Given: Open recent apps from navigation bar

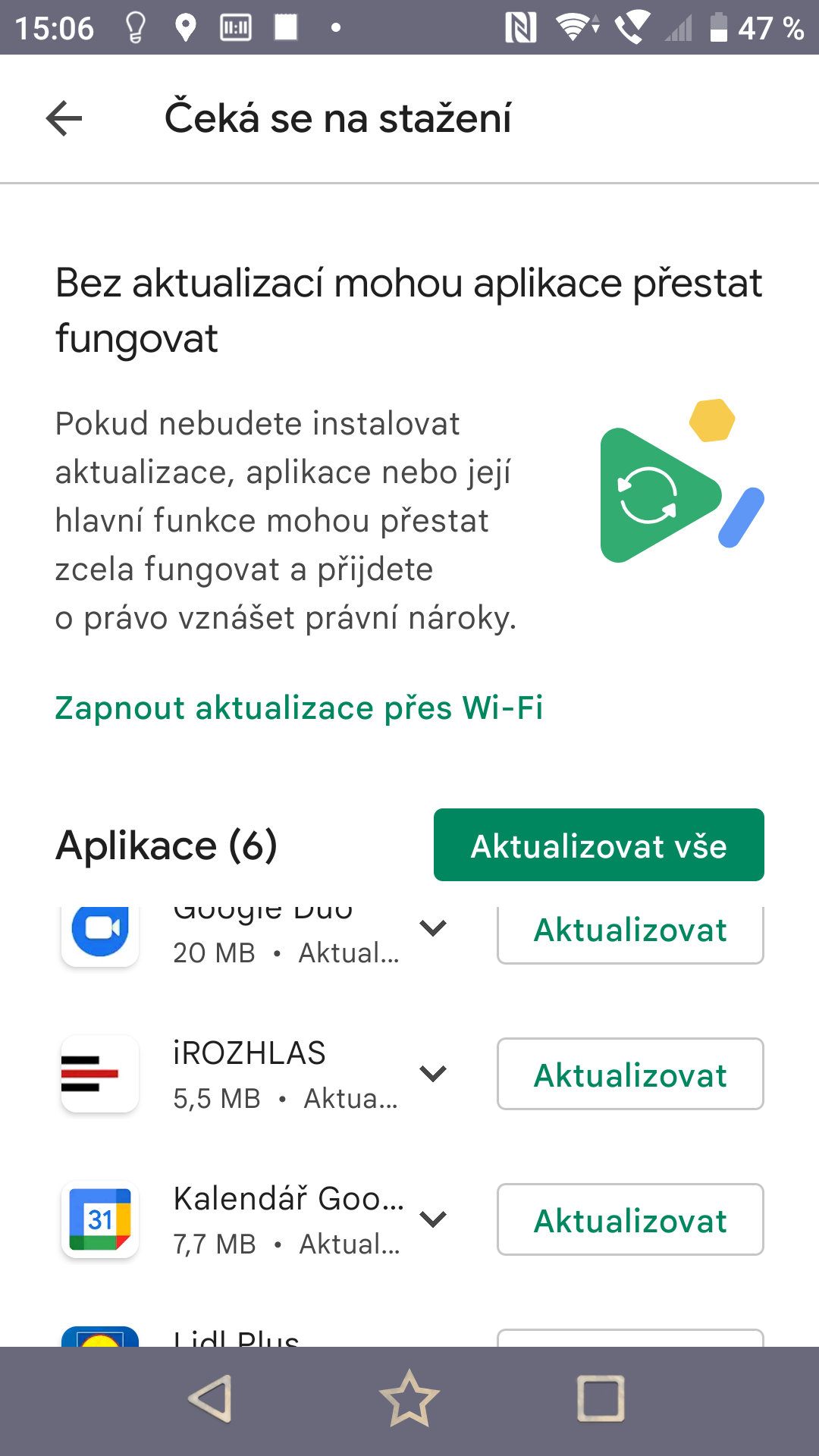Looking at the screenshot, I should [601, 1399].
